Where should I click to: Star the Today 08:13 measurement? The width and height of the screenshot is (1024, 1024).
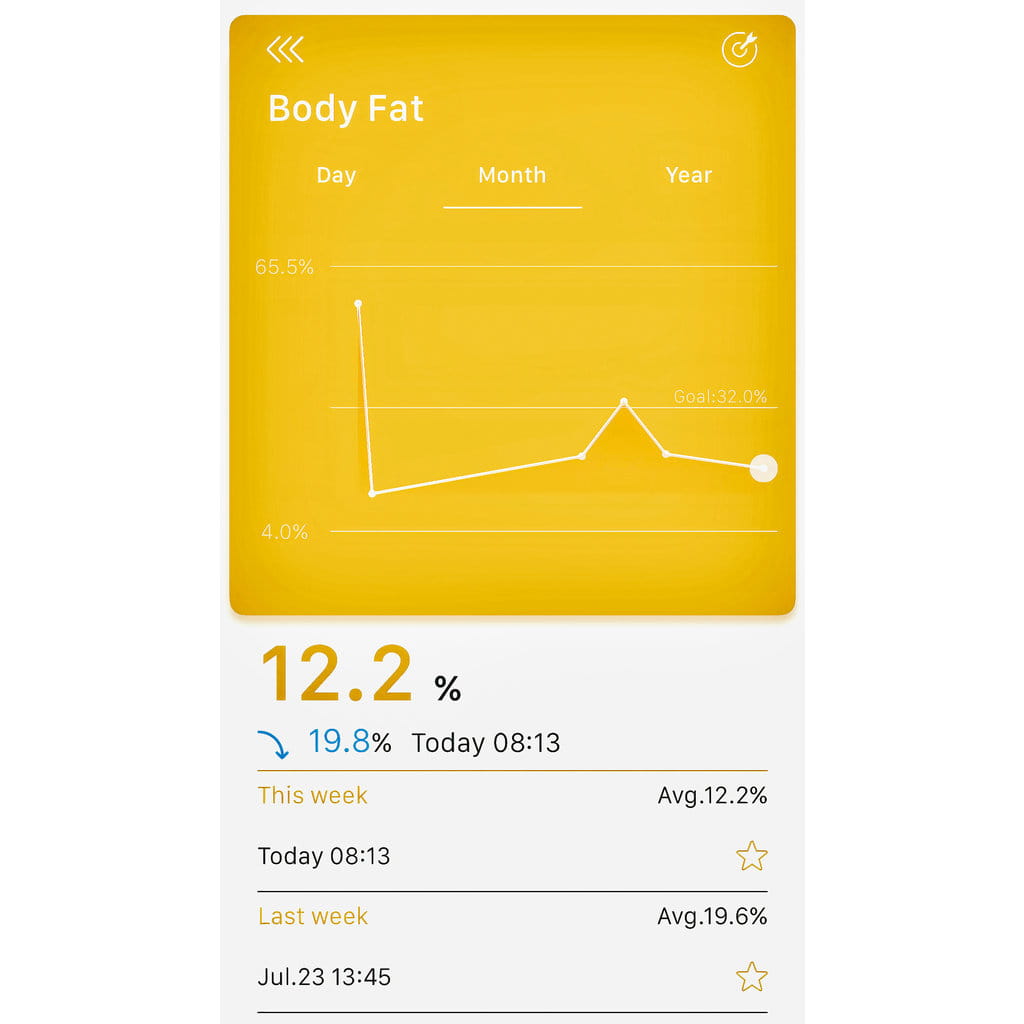(x=752, y=856)
